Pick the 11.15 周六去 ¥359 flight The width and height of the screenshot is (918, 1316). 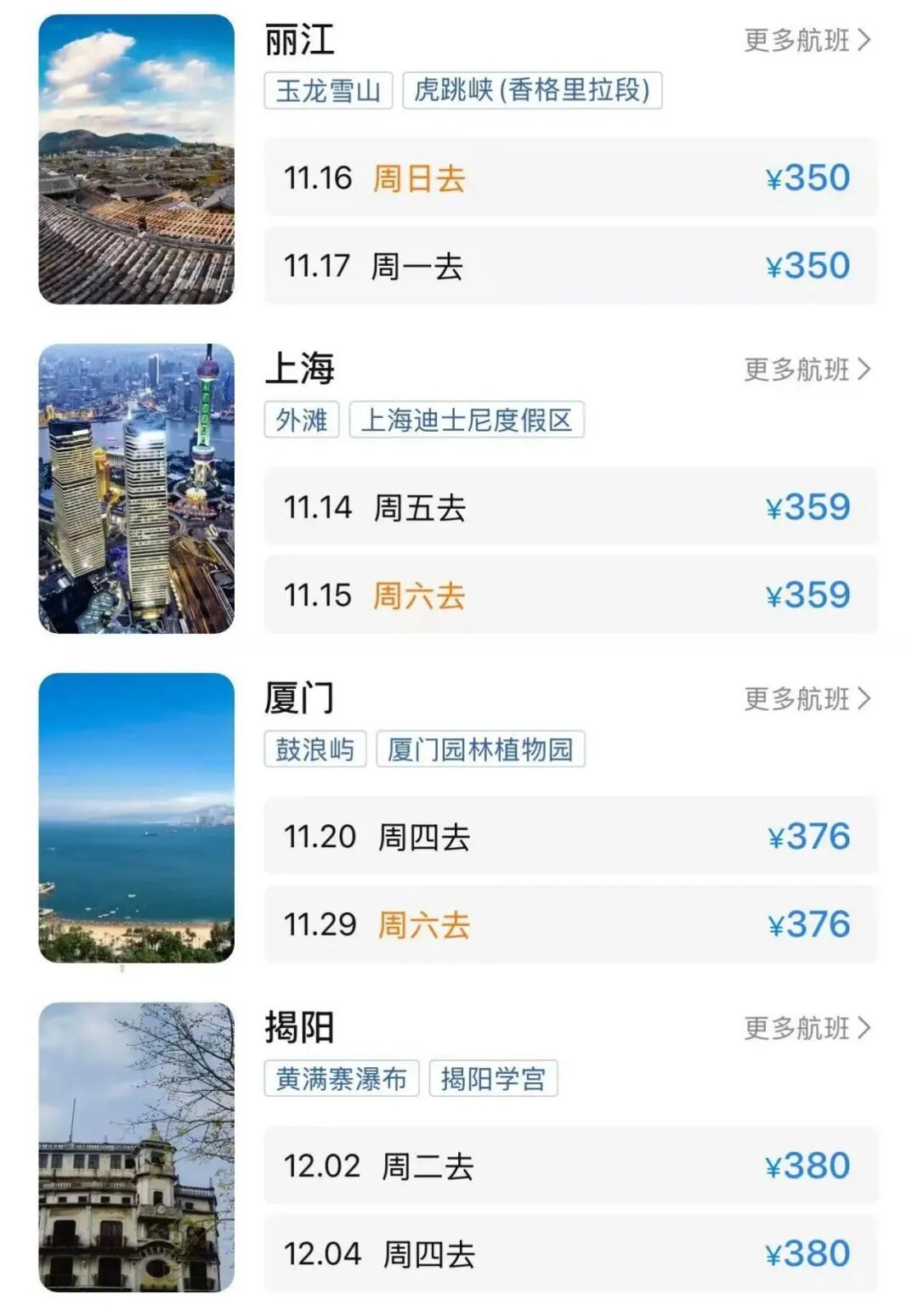570,596
